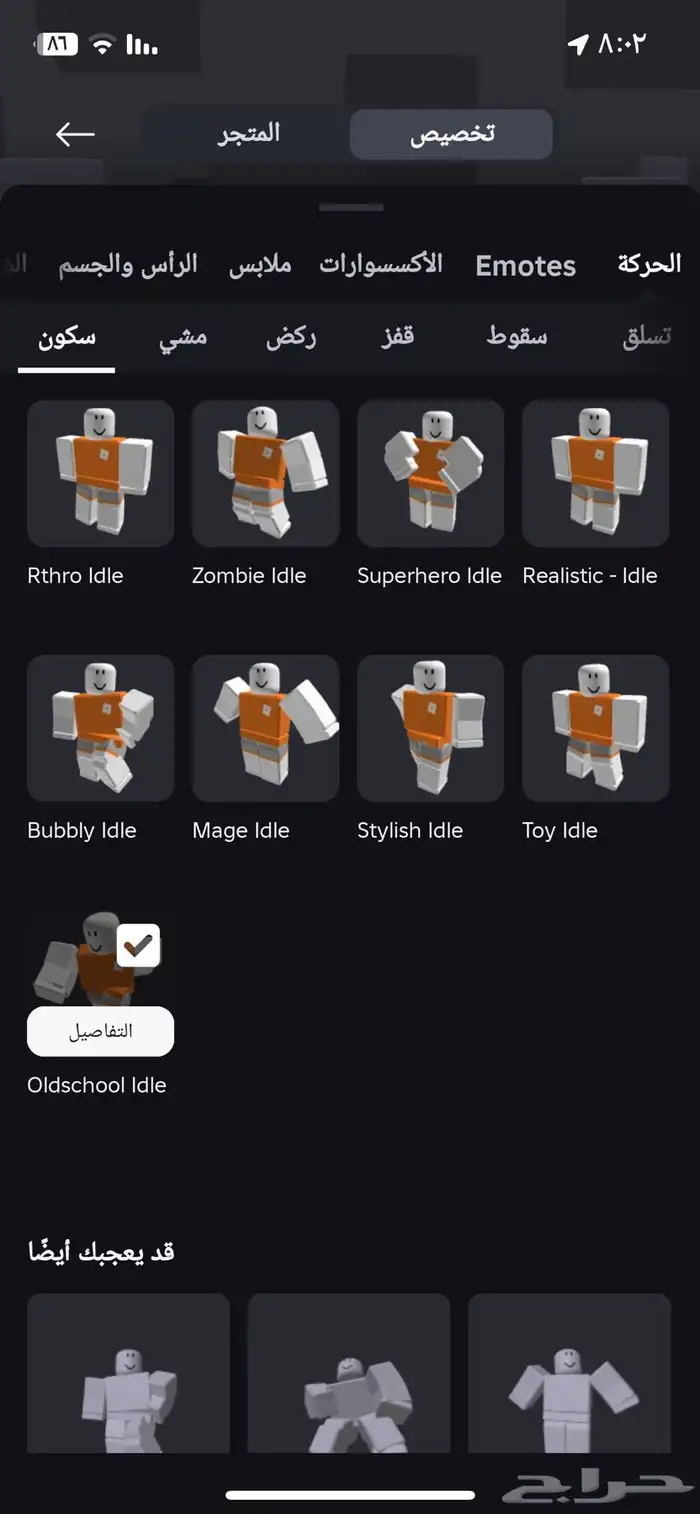Open the الرأس والجسم category
Viewport: 700px width, 1514px height.
pyautogui.click(x=127, y=265)
